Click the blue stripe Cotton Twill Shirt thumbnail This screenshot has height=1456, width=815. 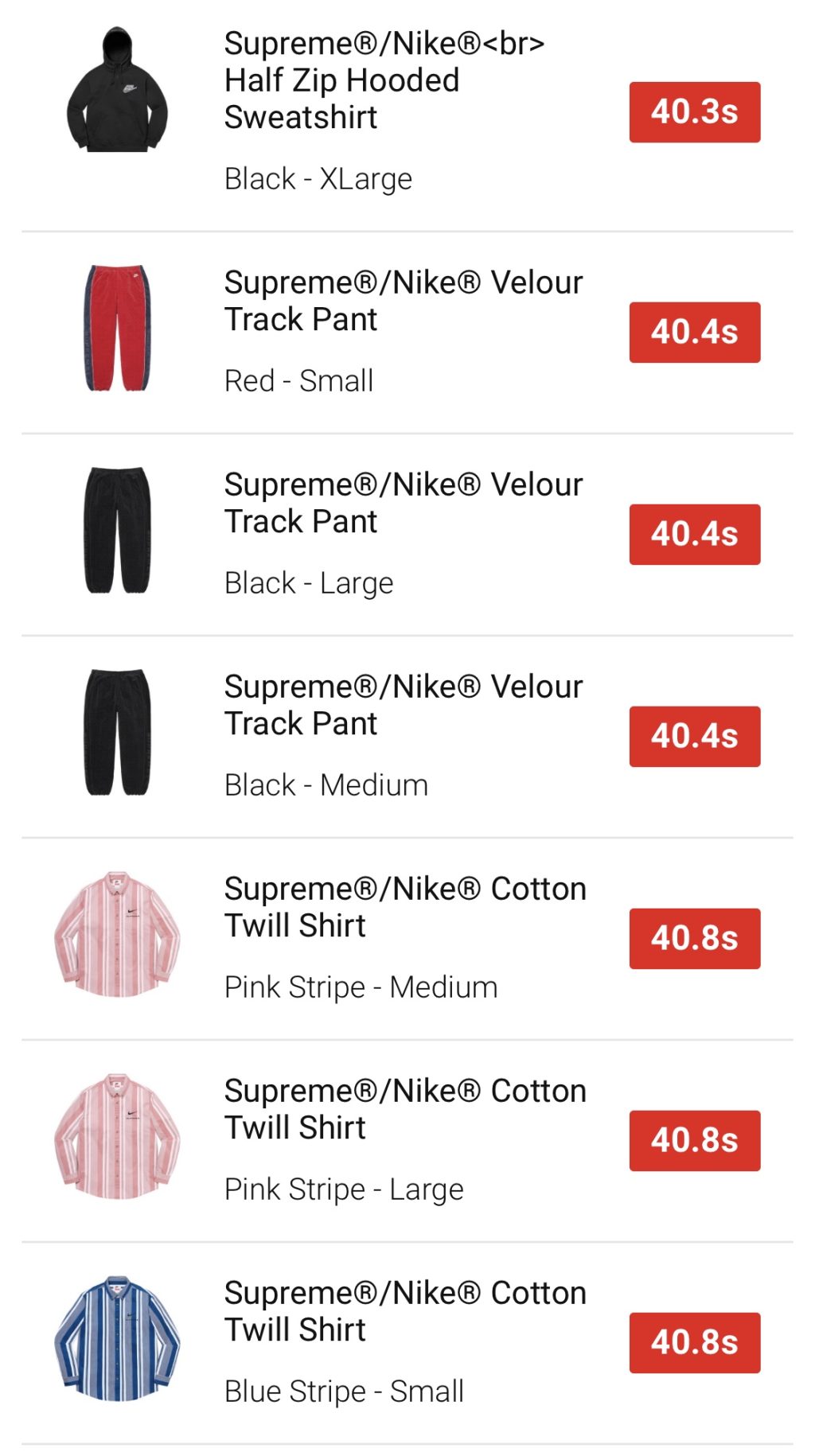(119, 1337)
